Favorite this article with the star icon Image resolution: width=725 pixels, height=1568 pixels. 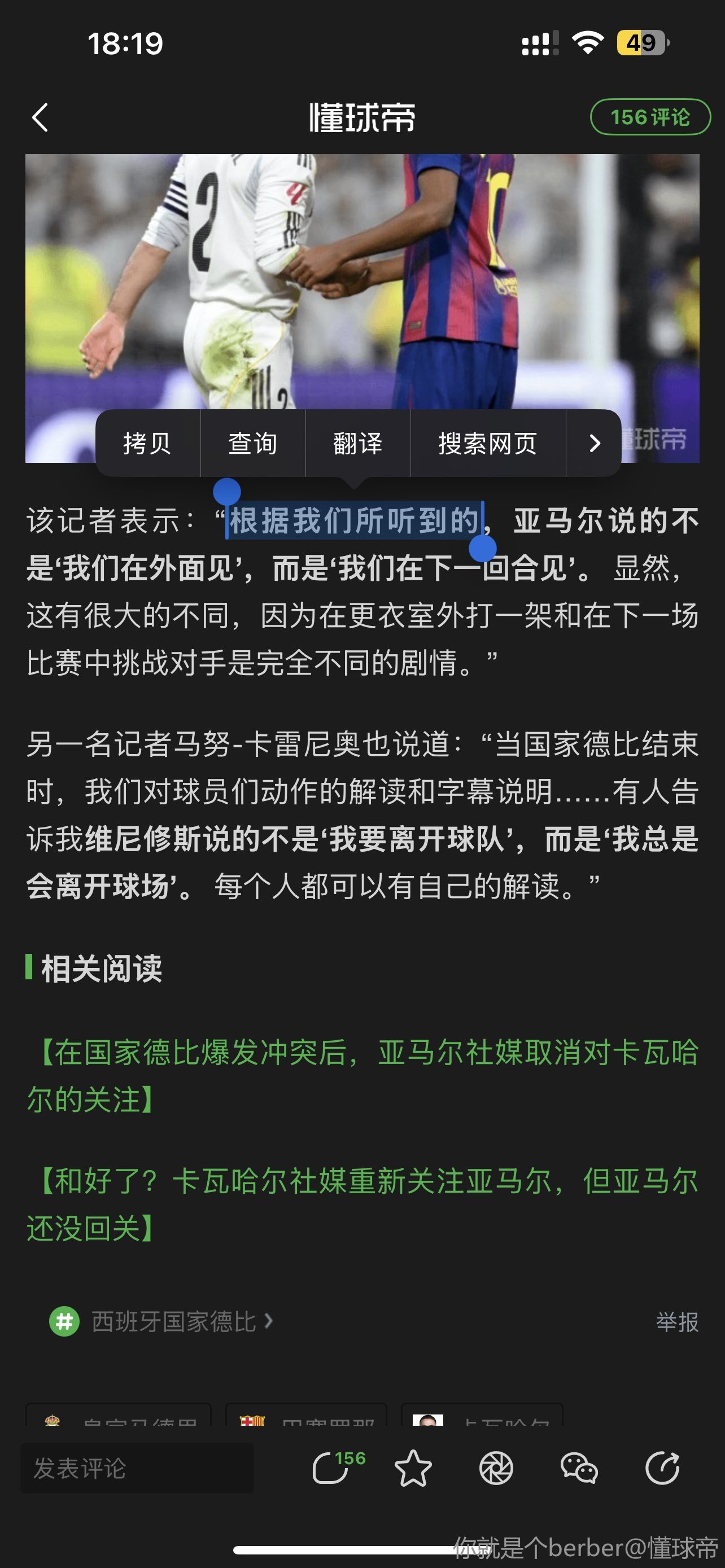coord(413,1468)
